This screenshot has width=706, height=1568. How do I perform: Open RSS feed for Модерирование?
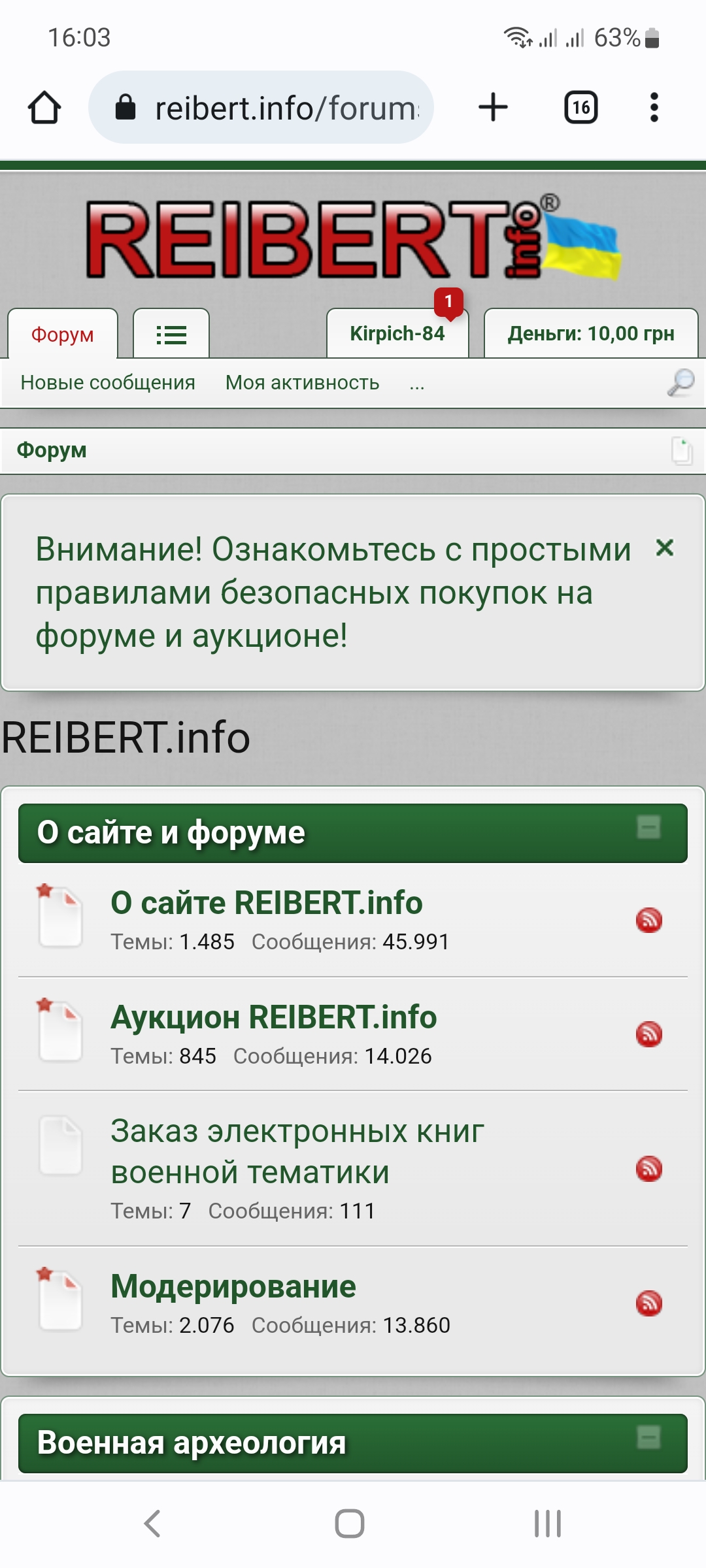tap(649, 1303)
